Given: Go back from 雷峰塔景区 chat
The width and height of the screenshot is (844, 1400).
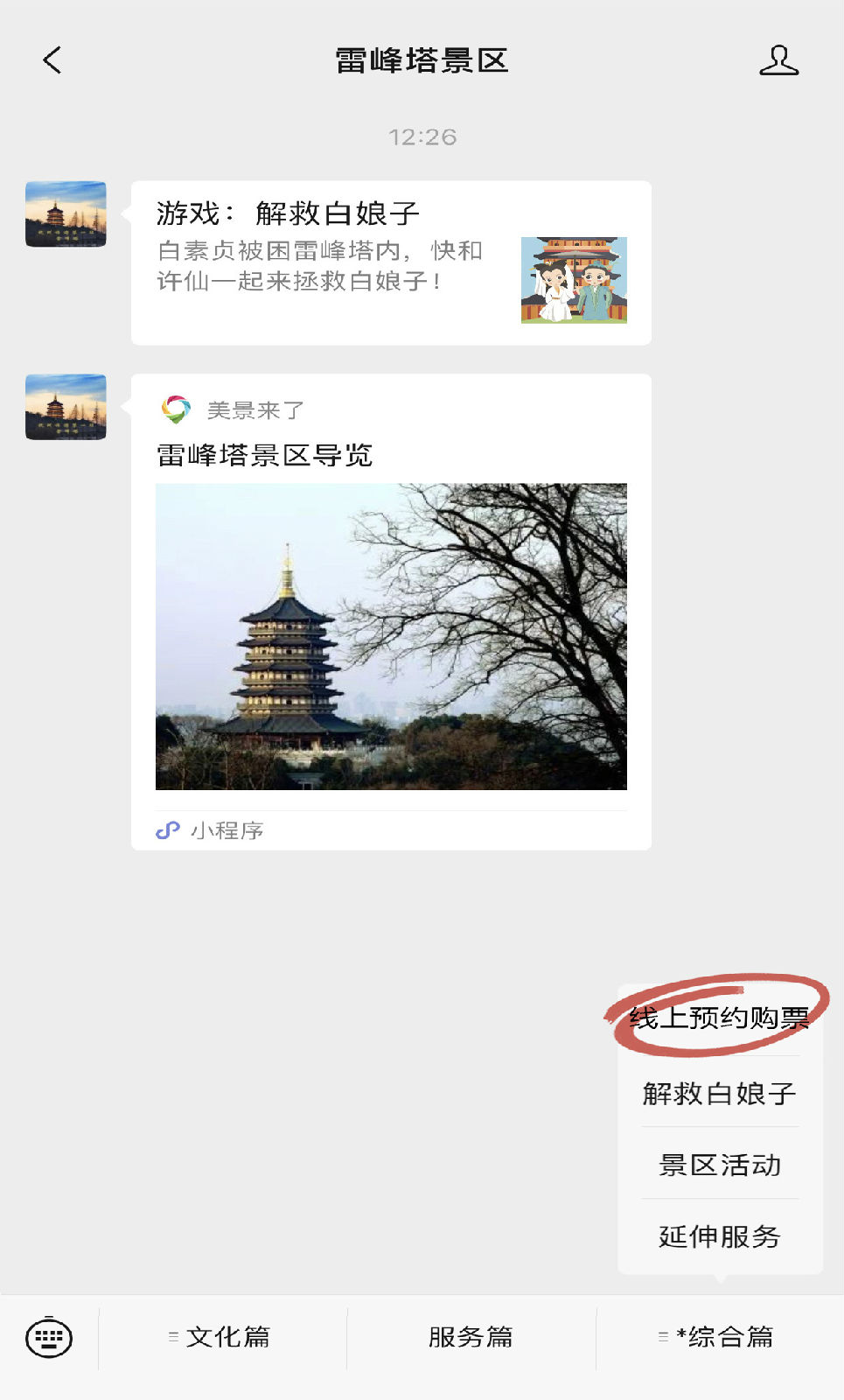Looking at the screenshot, I should click(52, 60).
